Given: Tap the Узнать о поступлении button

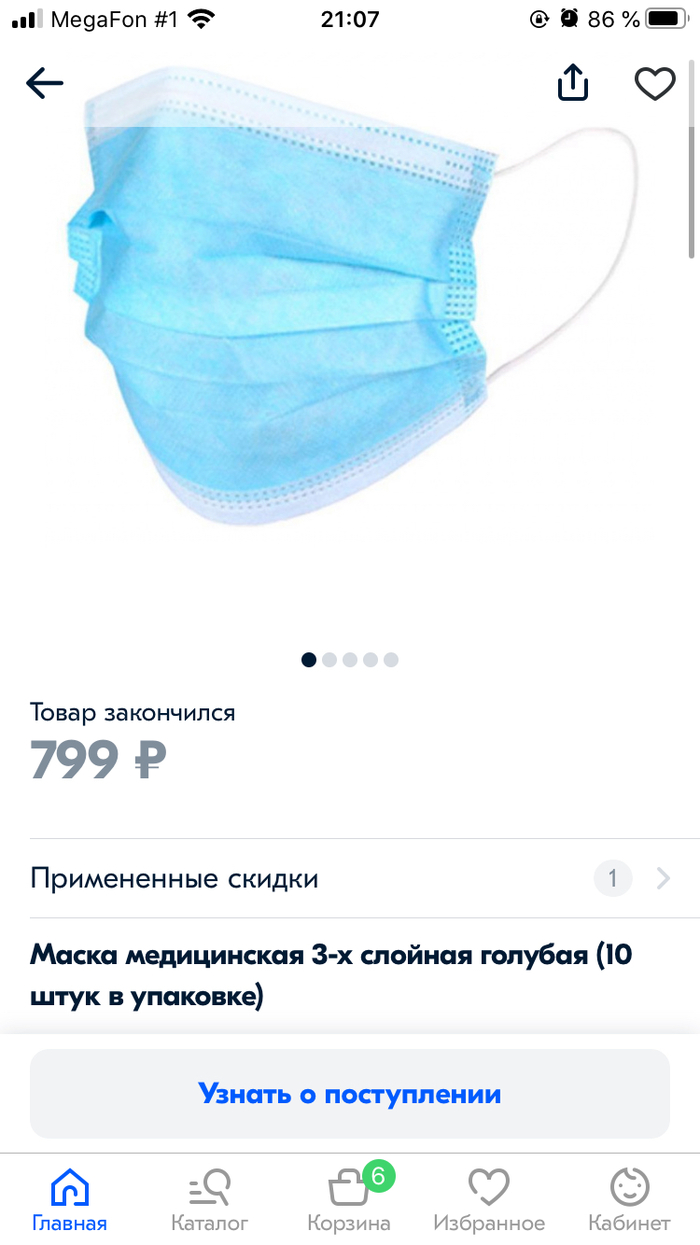Looking at the screenshot, I should pyautogui.click(x=350, y=1093).
